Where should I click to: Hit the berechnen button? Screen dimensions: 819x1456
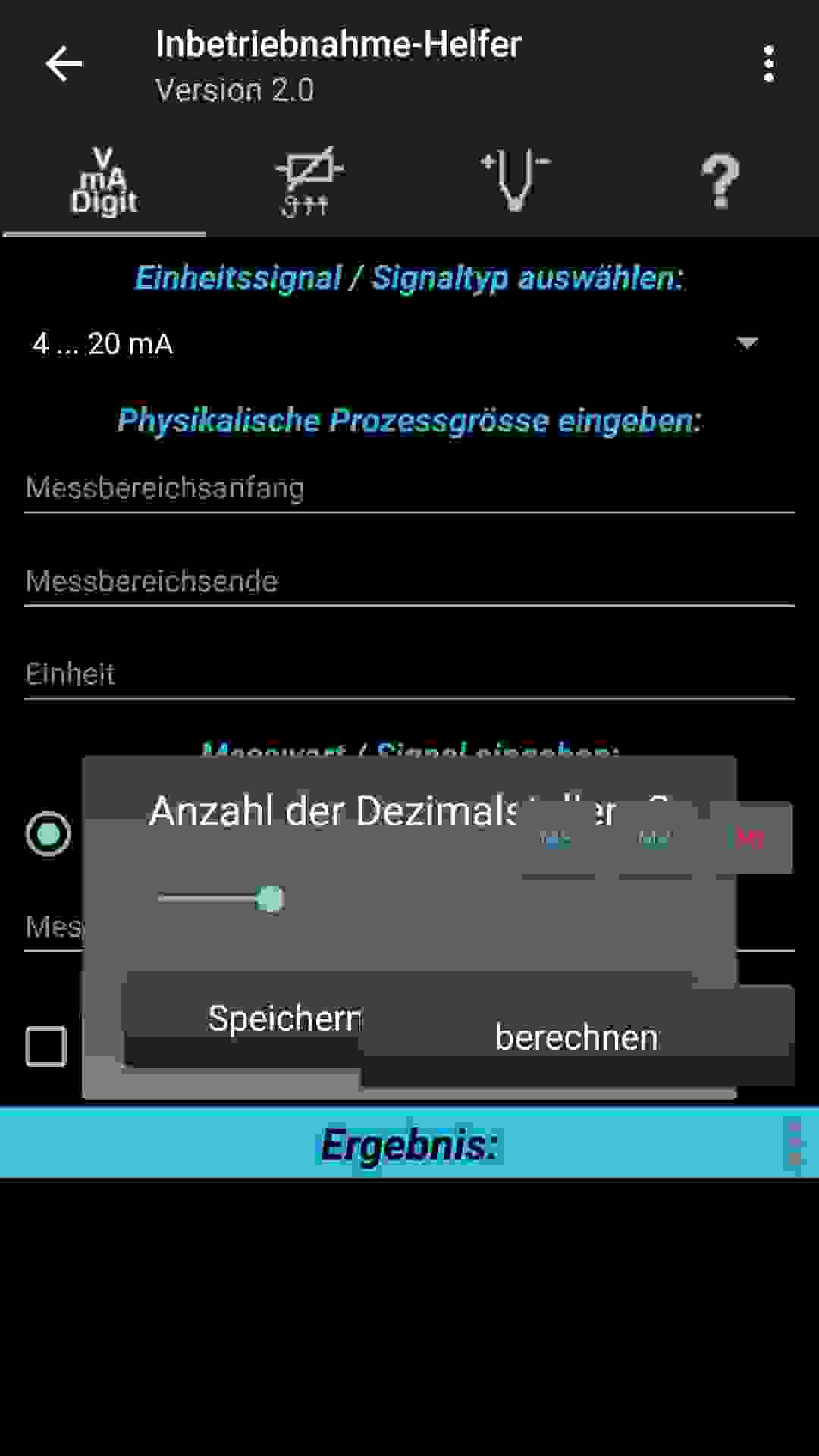tap(578, 1037)
